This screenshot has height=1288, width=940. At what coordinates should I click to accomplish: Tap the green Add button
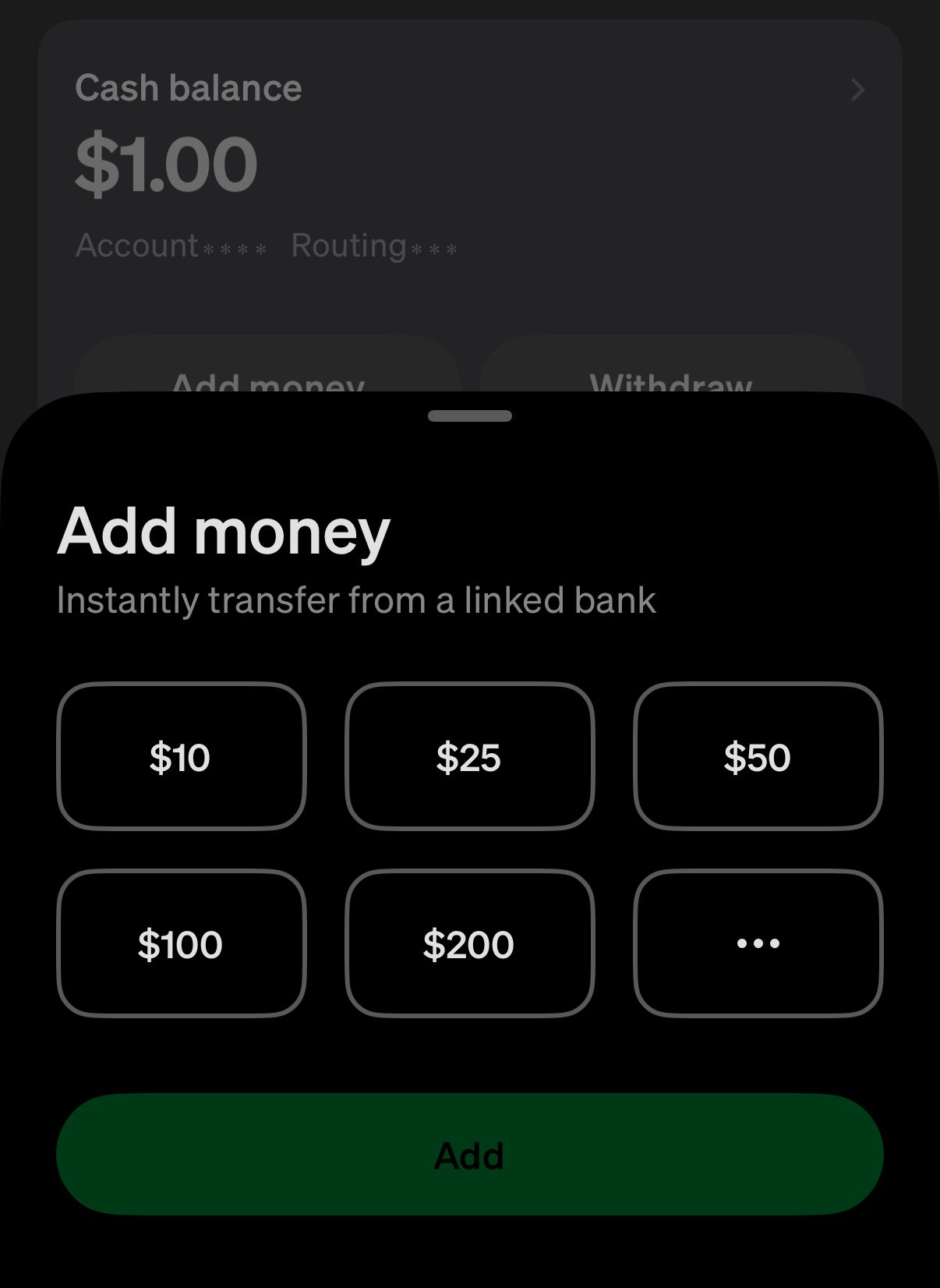click(x=469, y=1155)
